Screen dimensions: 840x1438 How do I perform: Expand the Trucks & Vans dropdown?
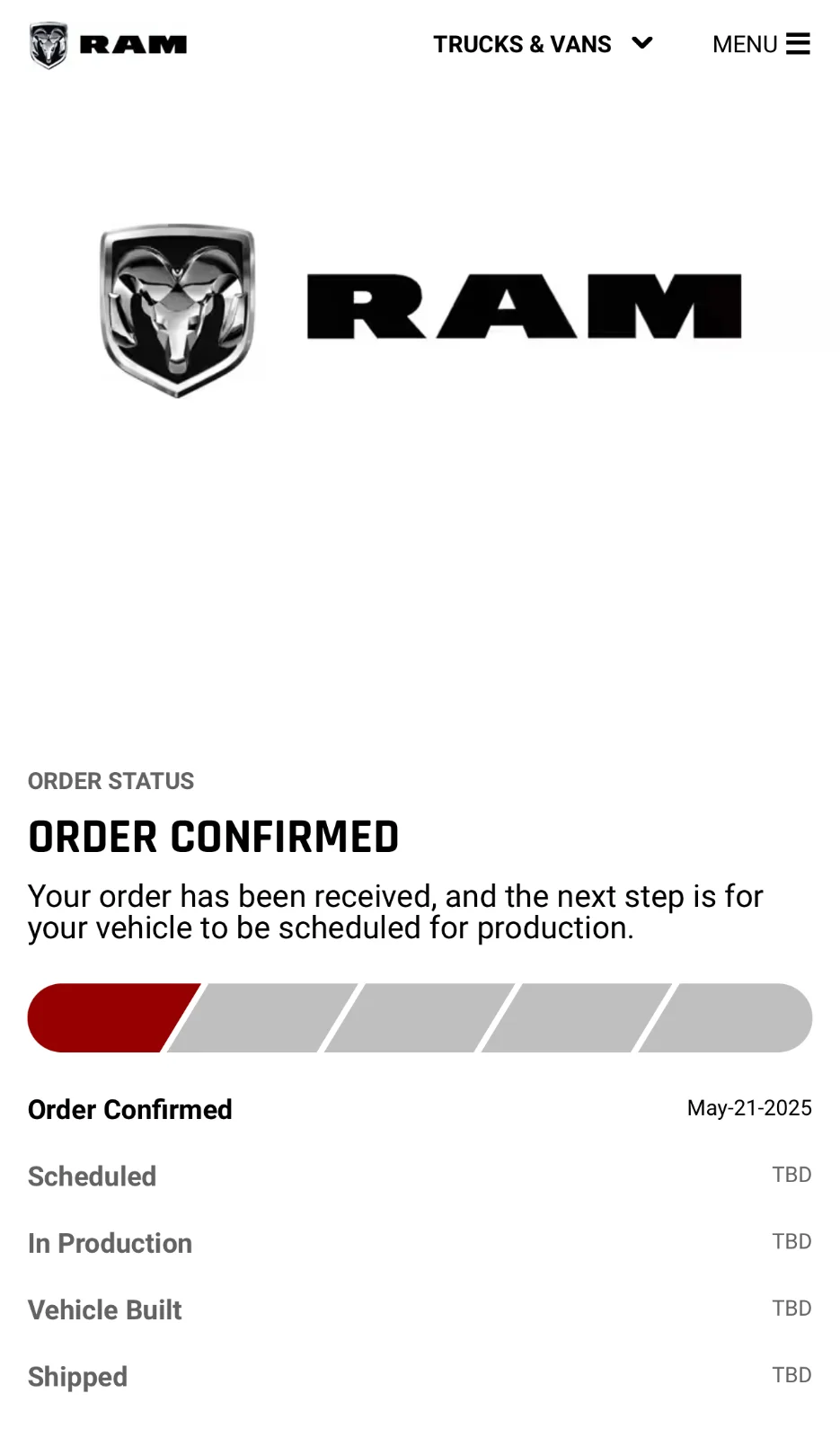point(542,44)
